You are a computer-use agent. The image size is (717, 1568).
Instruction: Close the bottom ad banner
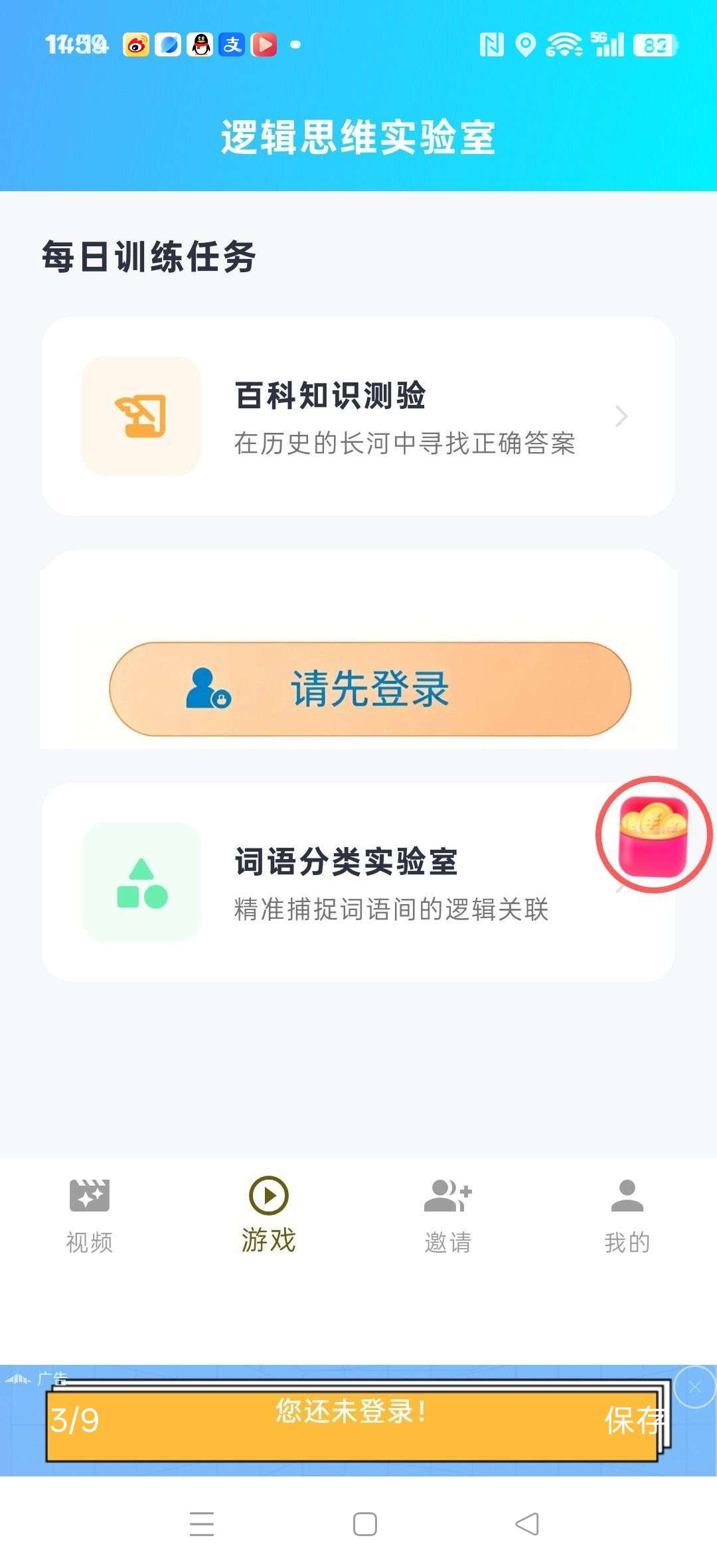(x=694, y=1387)
